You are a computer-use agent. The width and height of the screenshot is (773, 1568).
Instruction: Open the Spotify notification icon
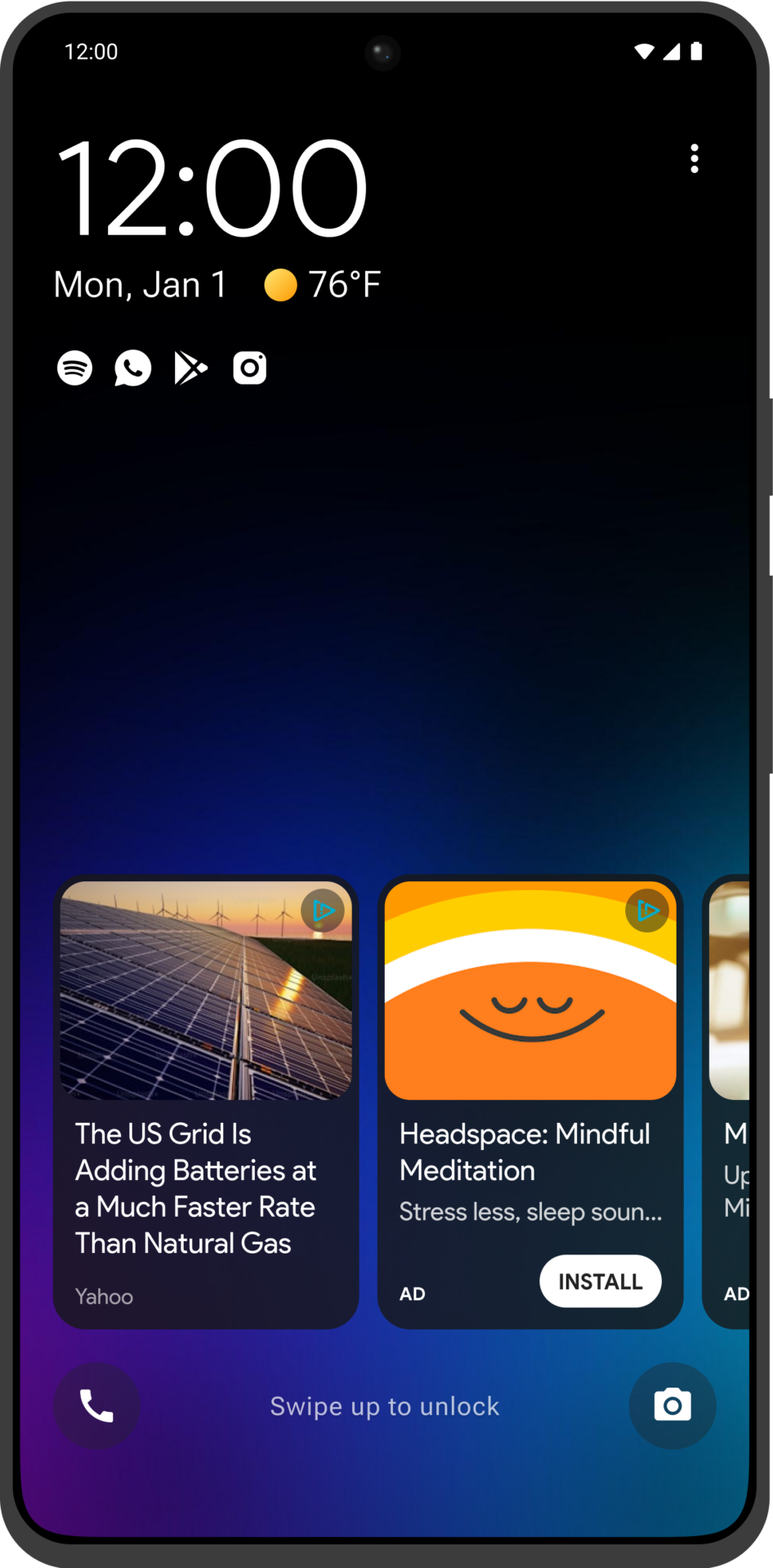click(74, 367)
